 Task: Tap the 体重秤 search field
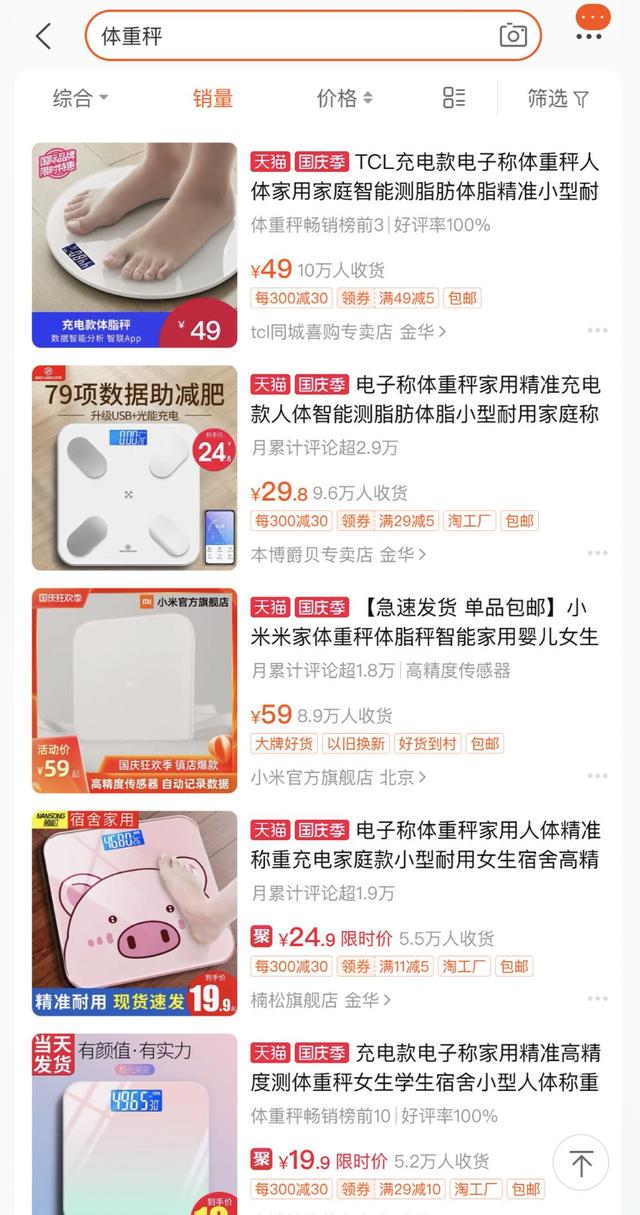coord(290,36)
